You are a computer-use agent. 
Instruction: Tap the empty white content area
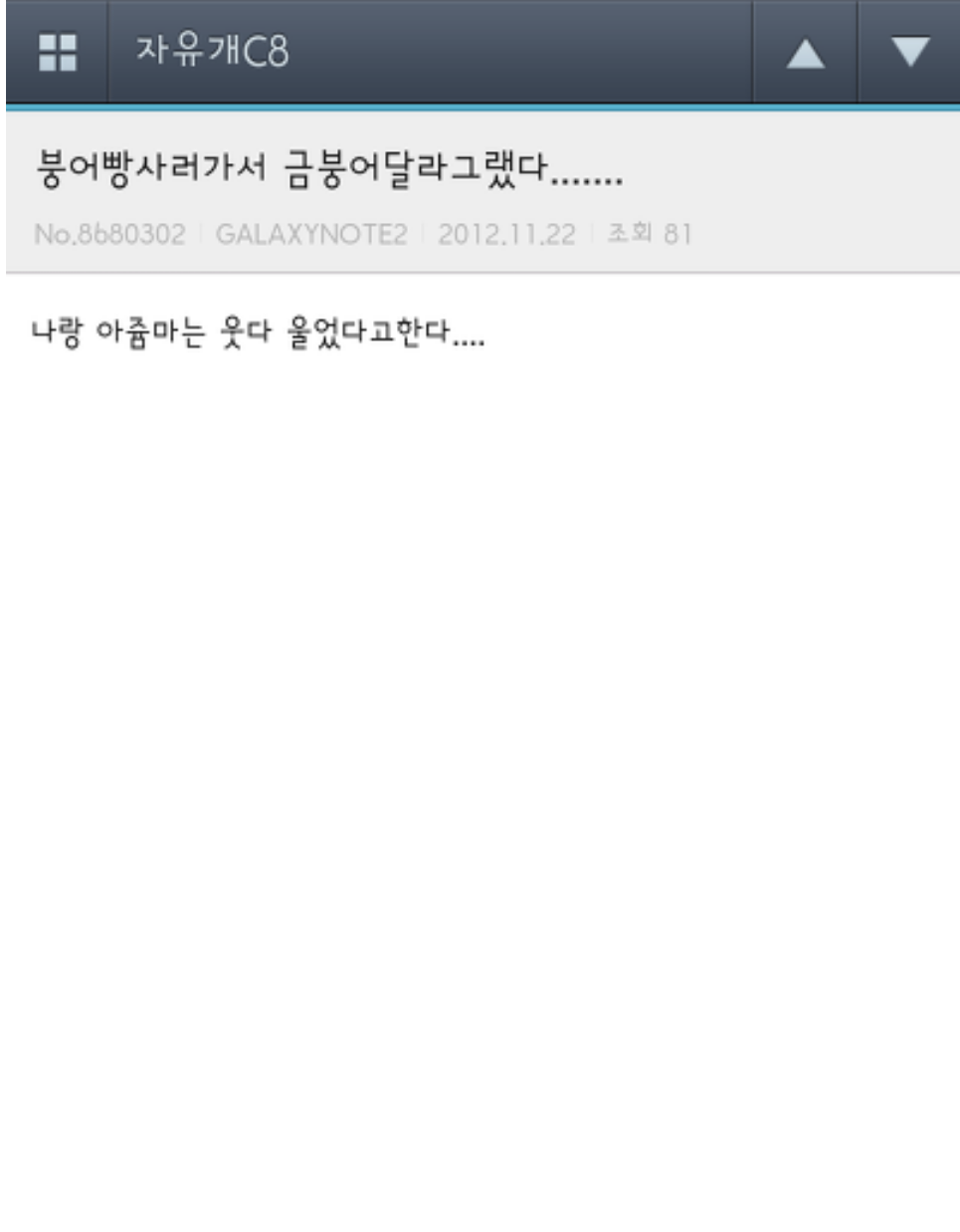[x=478, y=697]
